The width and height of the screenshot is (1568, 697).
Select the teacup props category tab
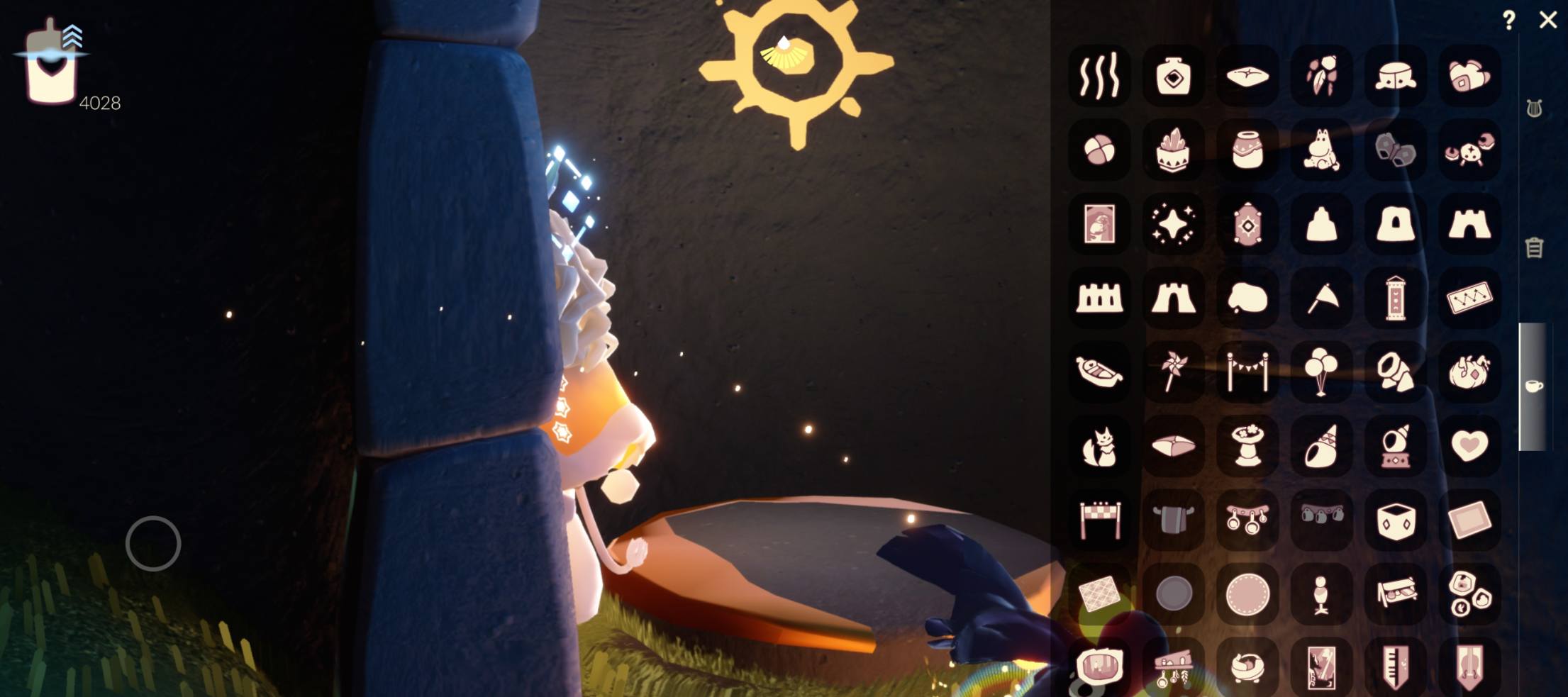pyautogui.click(x=1533, y=386)
